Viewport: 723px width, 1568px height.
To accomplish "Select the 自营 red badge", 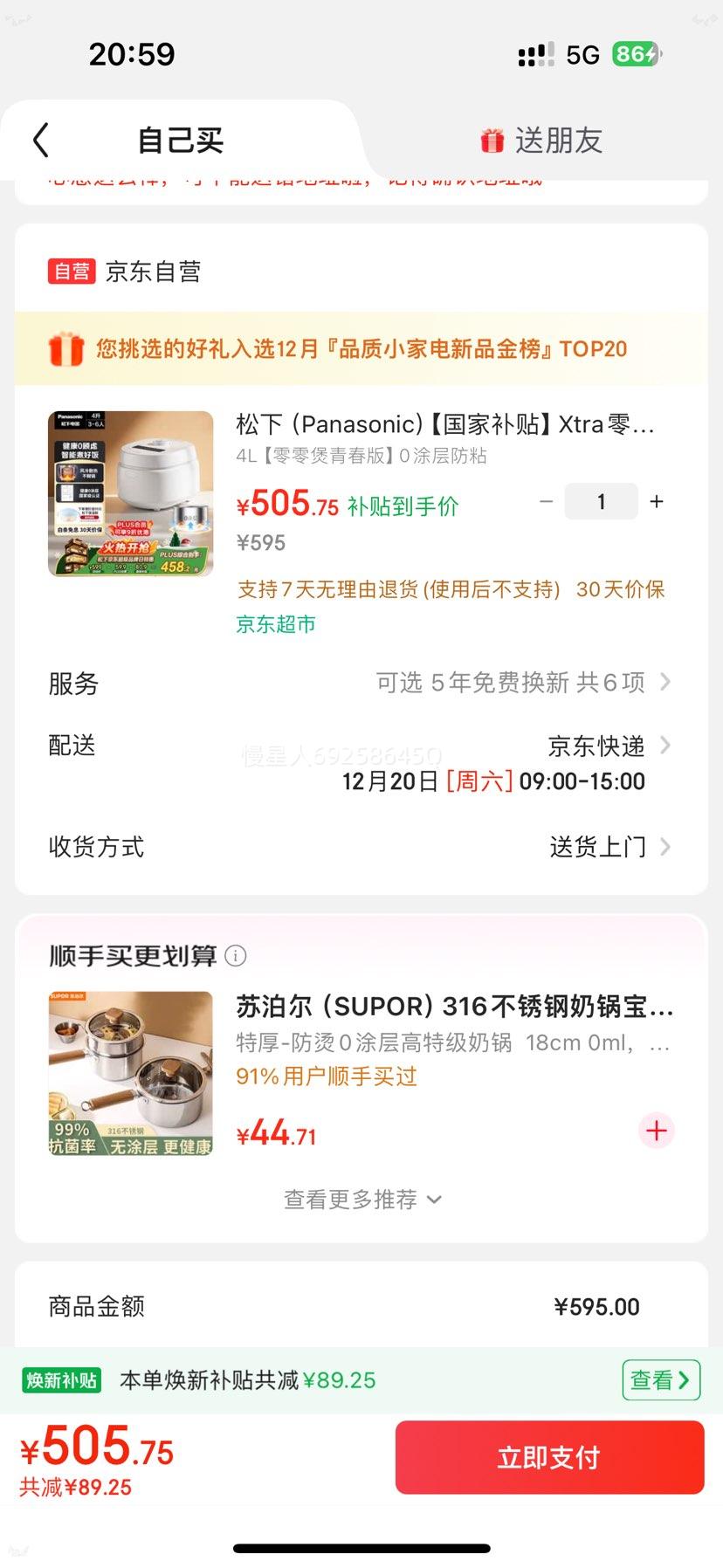I will [71, 272].
